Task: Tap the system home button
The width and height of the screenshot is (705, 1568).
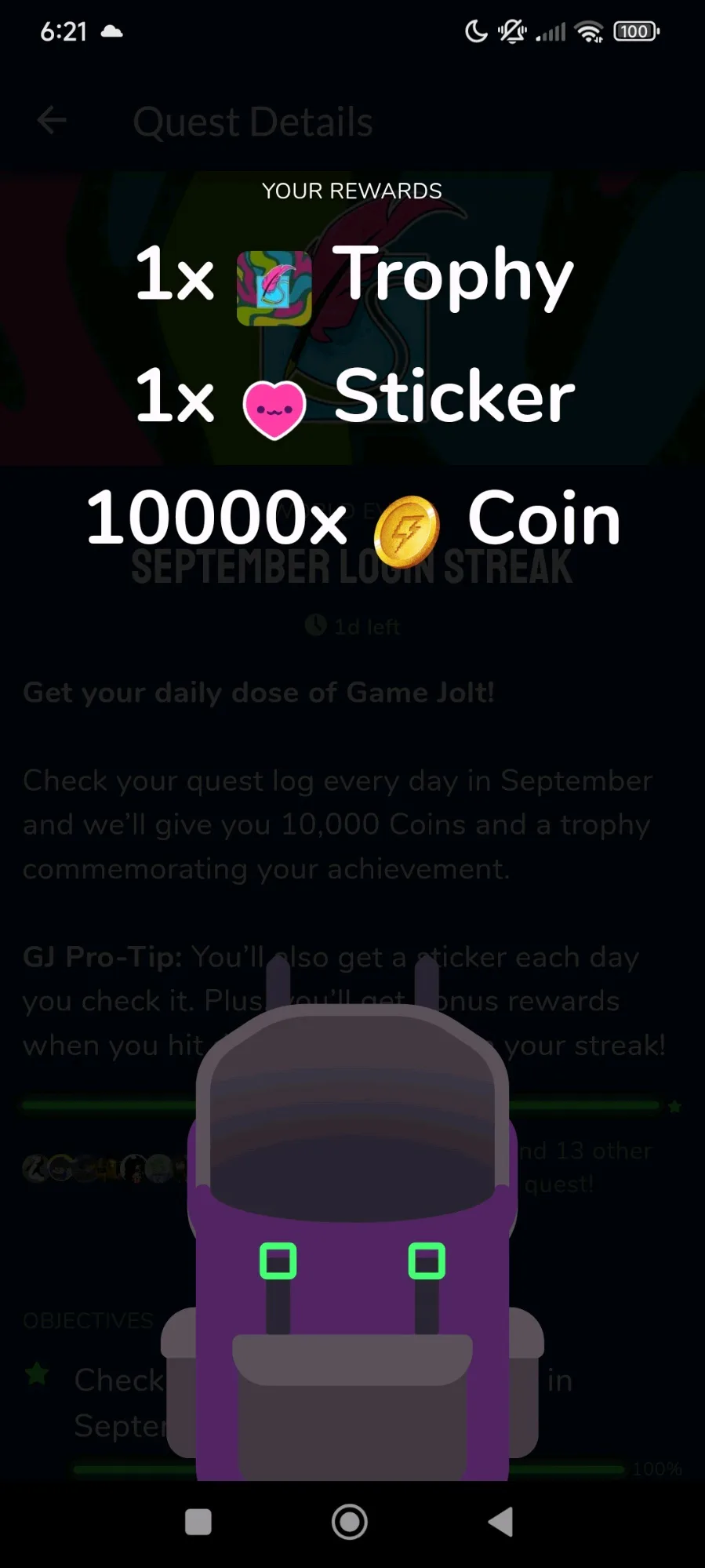Action: 350,1522
